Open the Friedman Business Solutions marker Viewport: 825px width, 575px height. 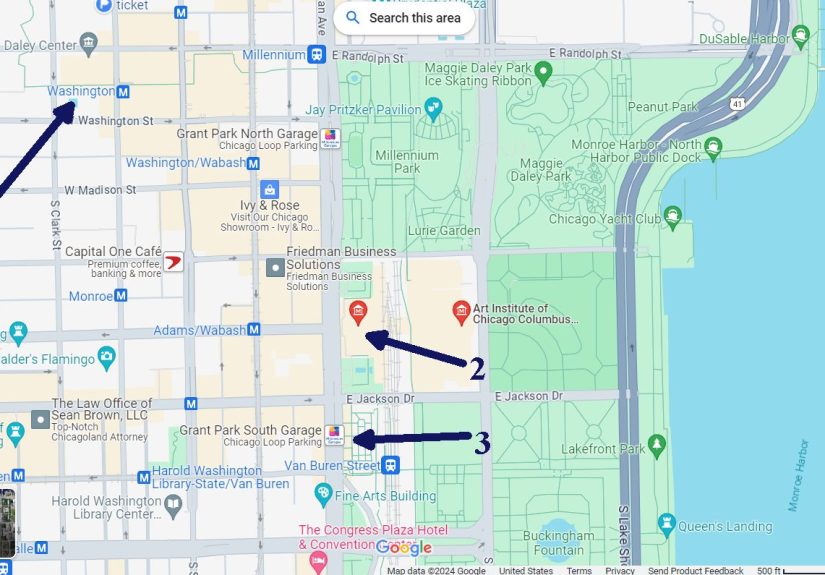[x=275, y=267]
